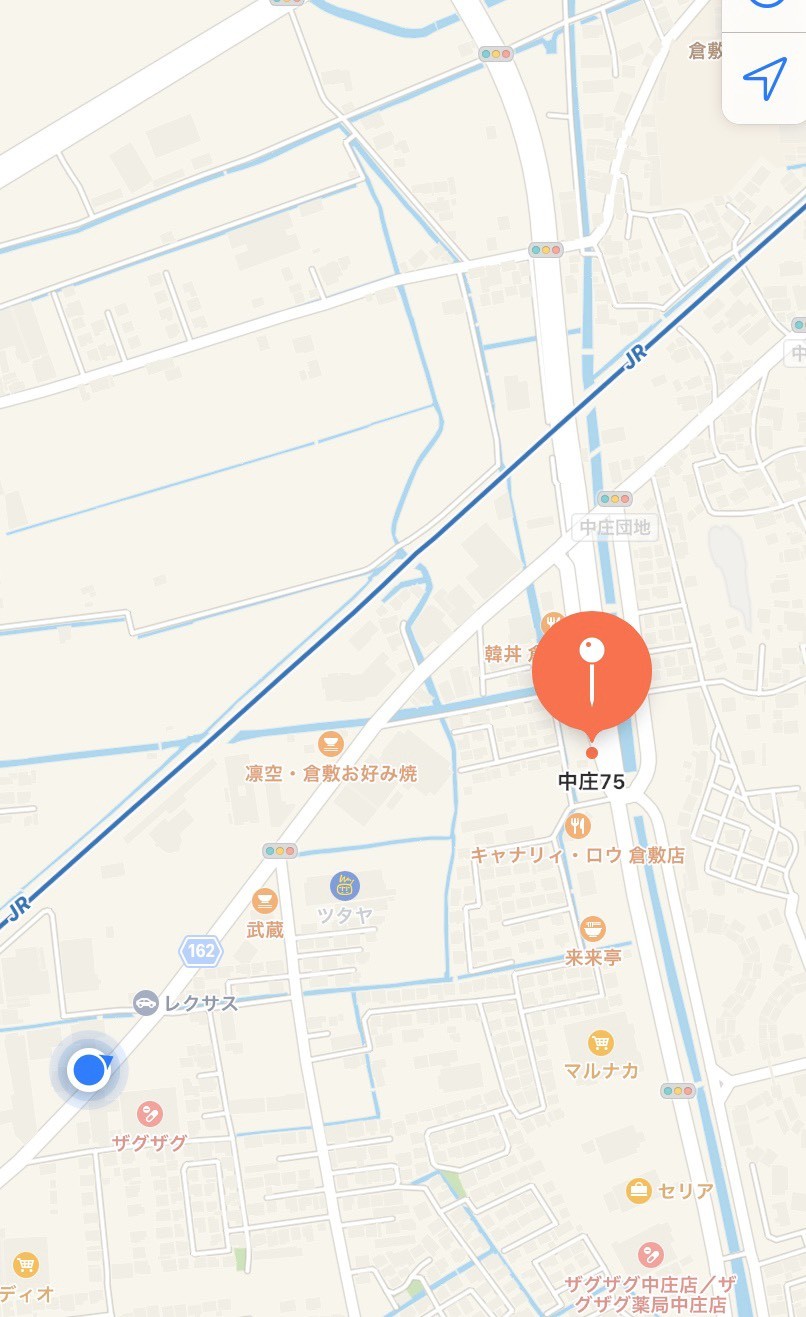806x1317 pixels.
Task: Tap the location tracking arrow button
Action: pos(765,78)
